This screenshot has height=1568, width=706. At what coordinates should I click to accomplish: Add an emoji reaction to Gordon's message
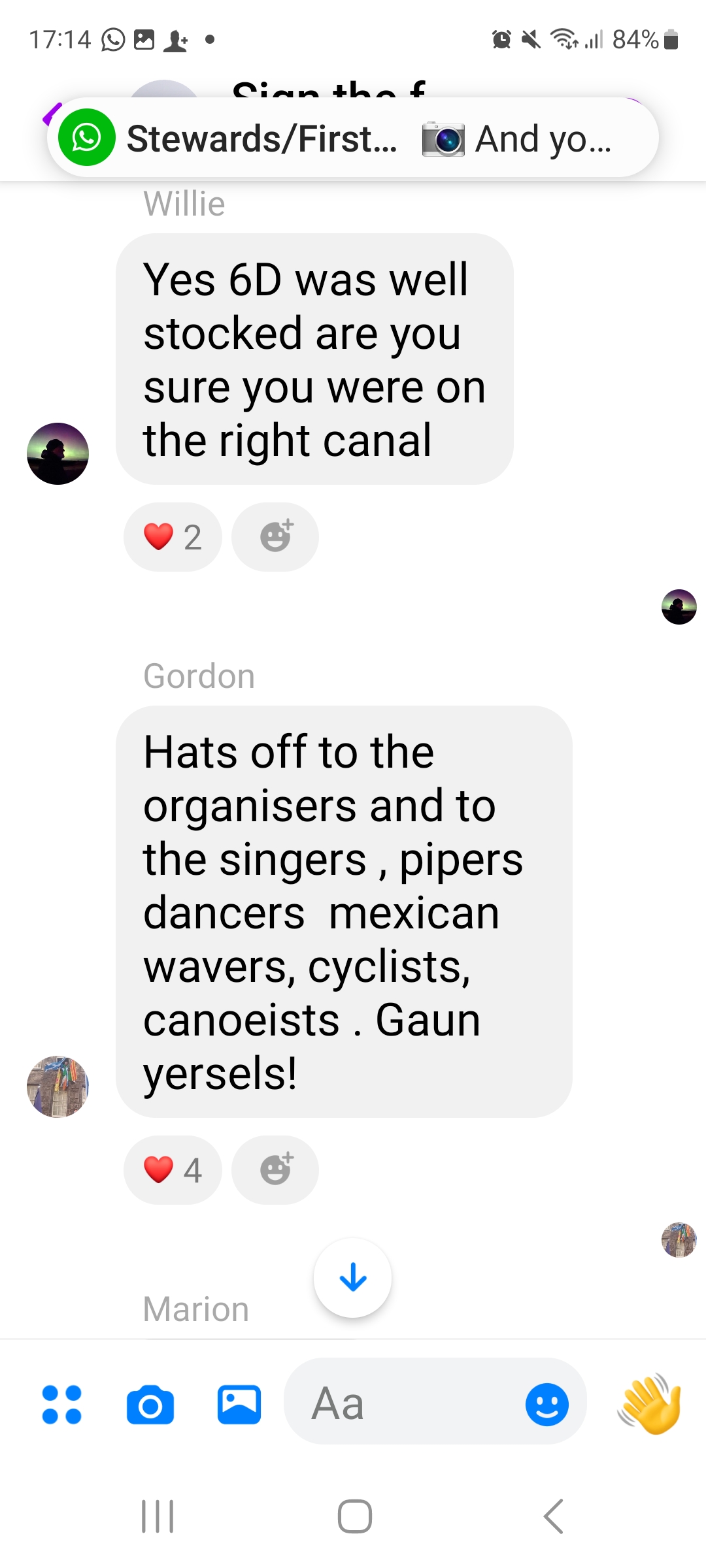pos(275,1169)
